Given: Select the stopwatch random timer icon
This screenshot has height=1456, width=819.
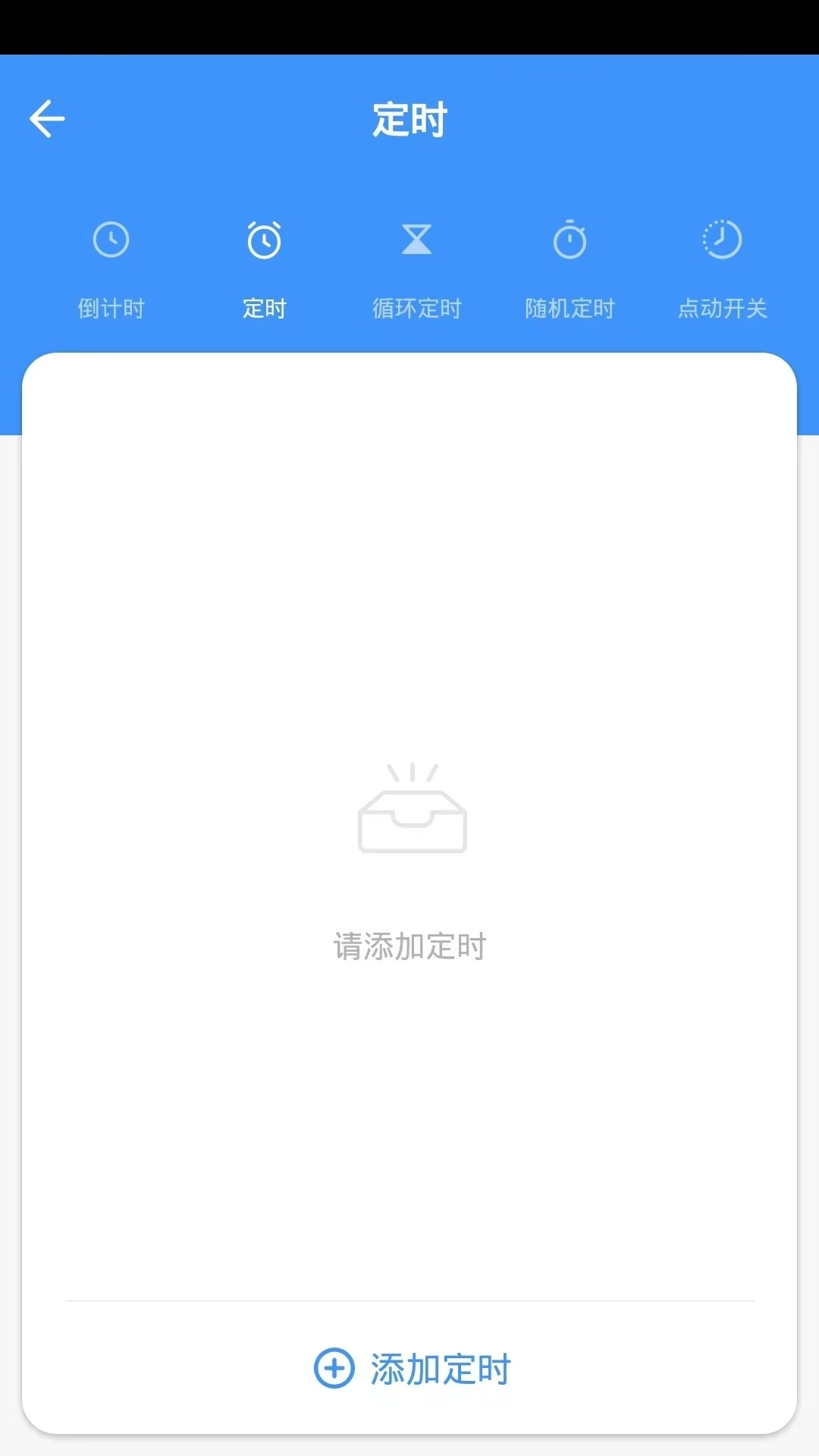Looking at the screenshot, I should click(570, 240).
